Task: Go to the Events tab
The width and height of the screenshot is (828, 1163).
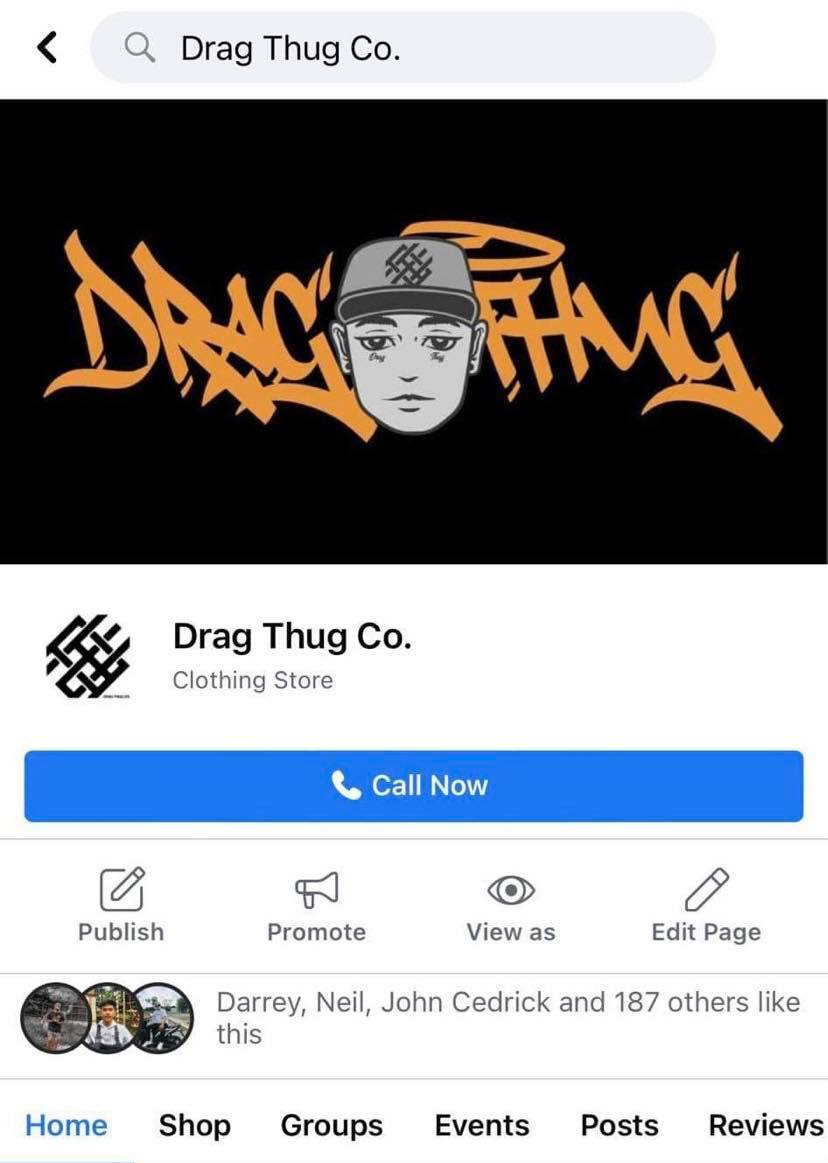Action: tap(481, 1125)
